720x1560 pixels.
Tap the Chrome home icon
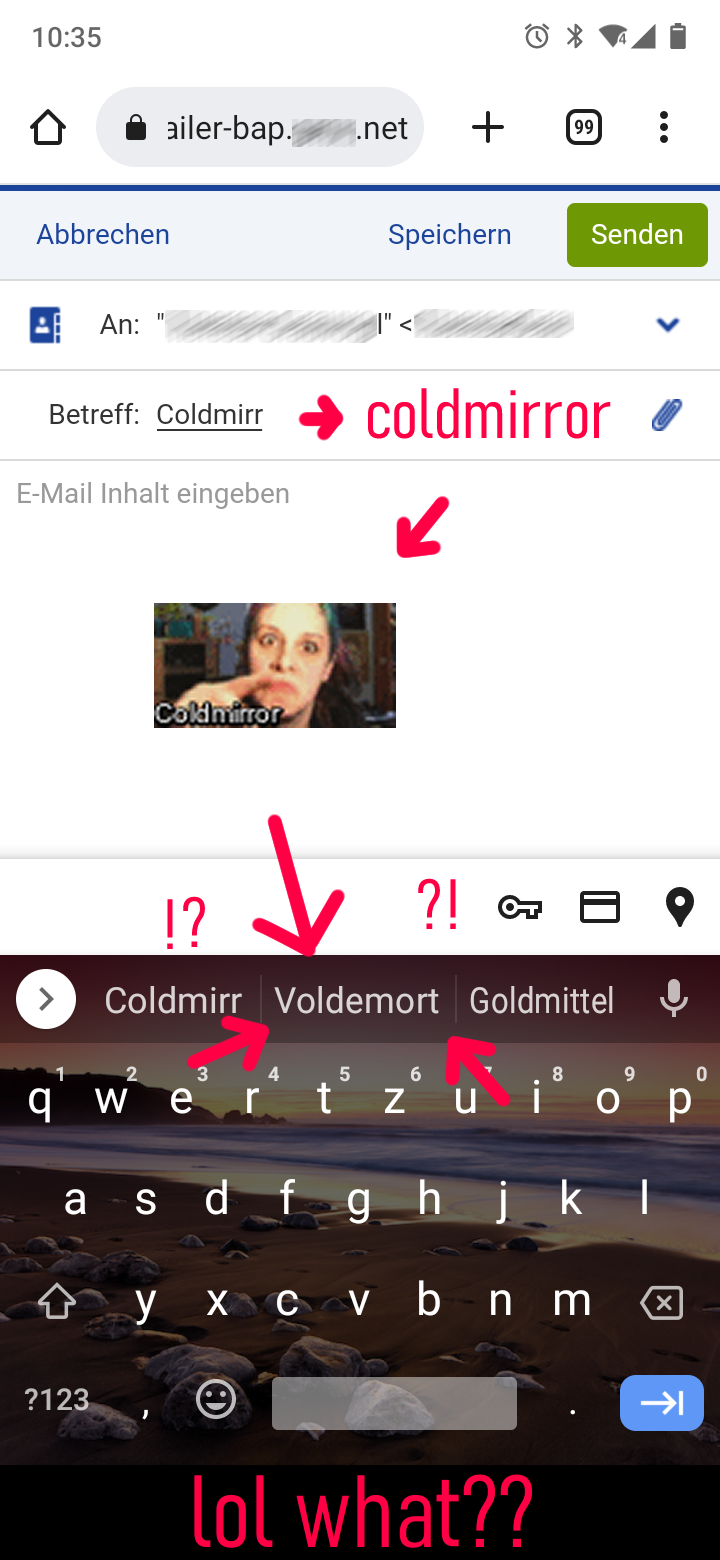pos(48,128)
